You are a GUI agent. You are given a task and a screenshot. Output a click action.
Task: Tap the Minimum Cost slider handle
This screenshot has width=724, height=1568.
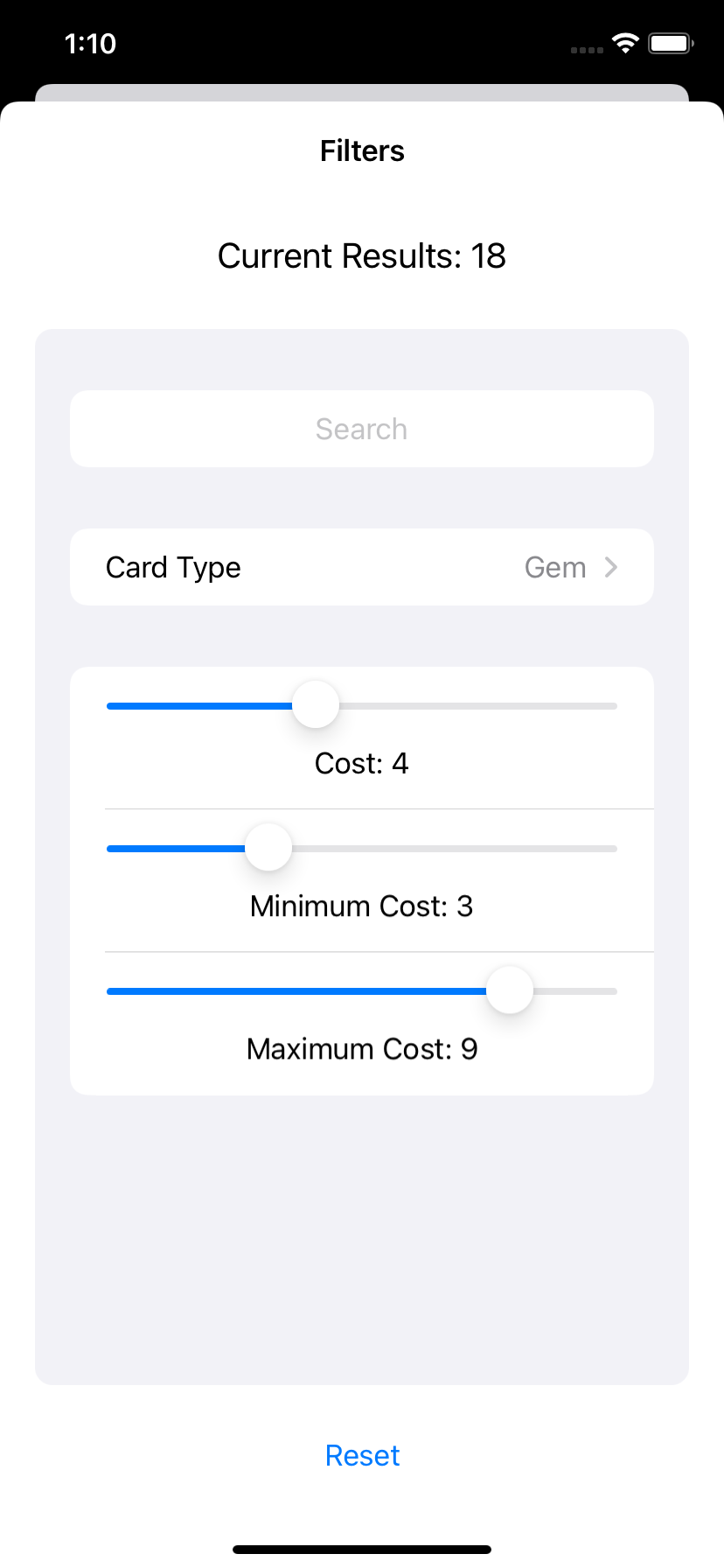(x=268, y=847)
